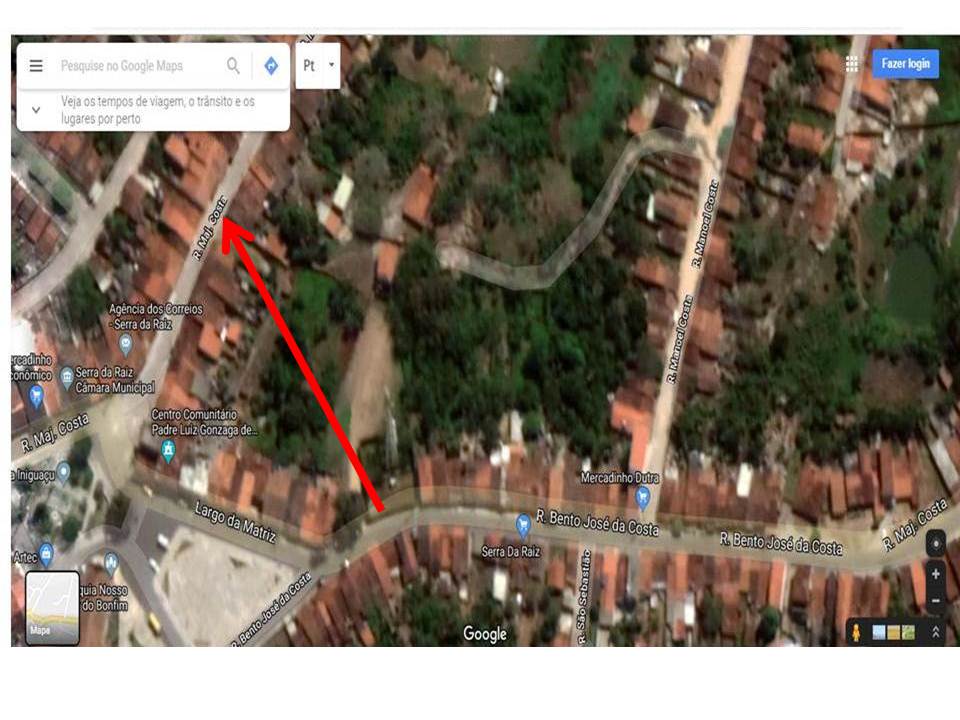Viewport: 960px width, 720px height.
Task: Expand the "Veja os tempos de viagem" panel
Action: point(36,109)
